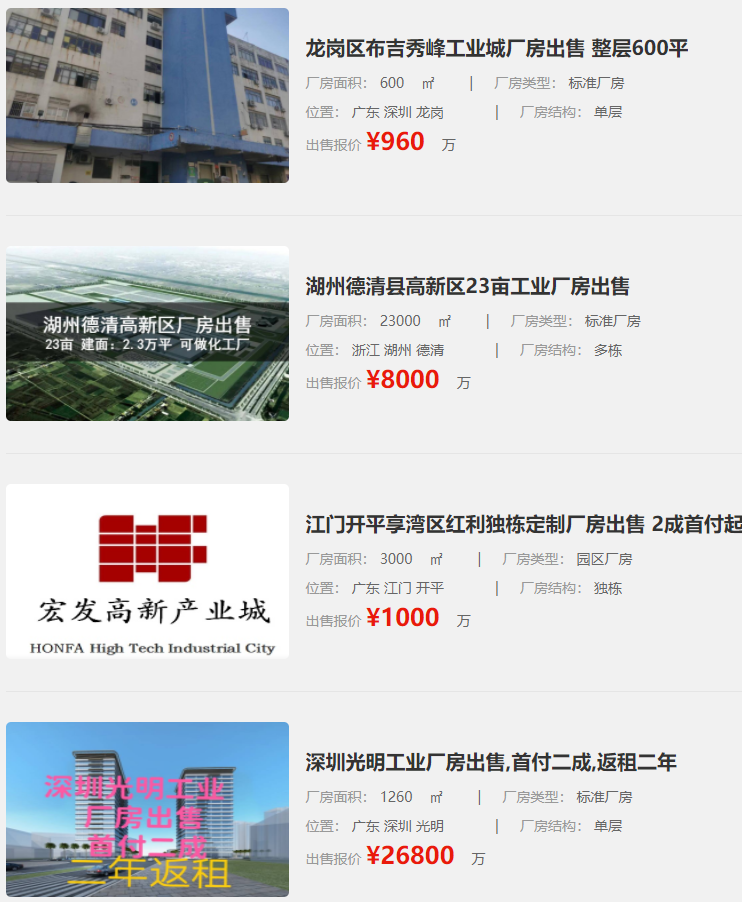
Task: Open the 深圳光明工业厂房出售 listing
Action: click(x=491, y=763)
